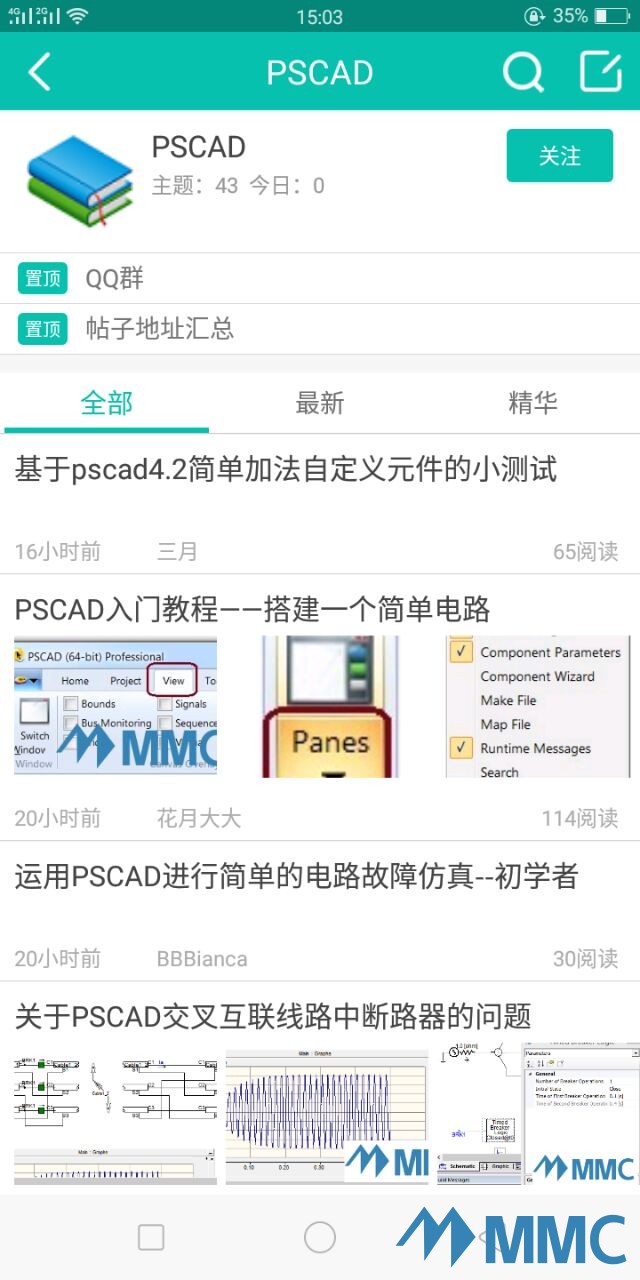Screen dimensions: 640x1280
Task: Open the 电路故障仿真 beginner post
Action: click(x=296, y=877)
